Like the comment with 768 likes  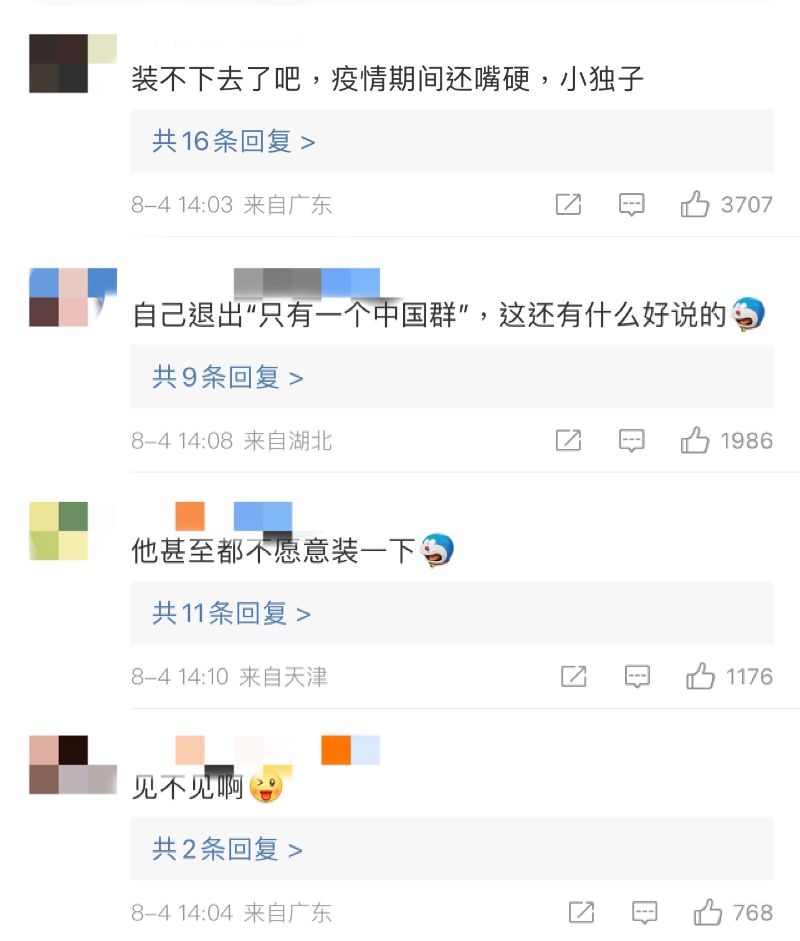tap(708, 913)
